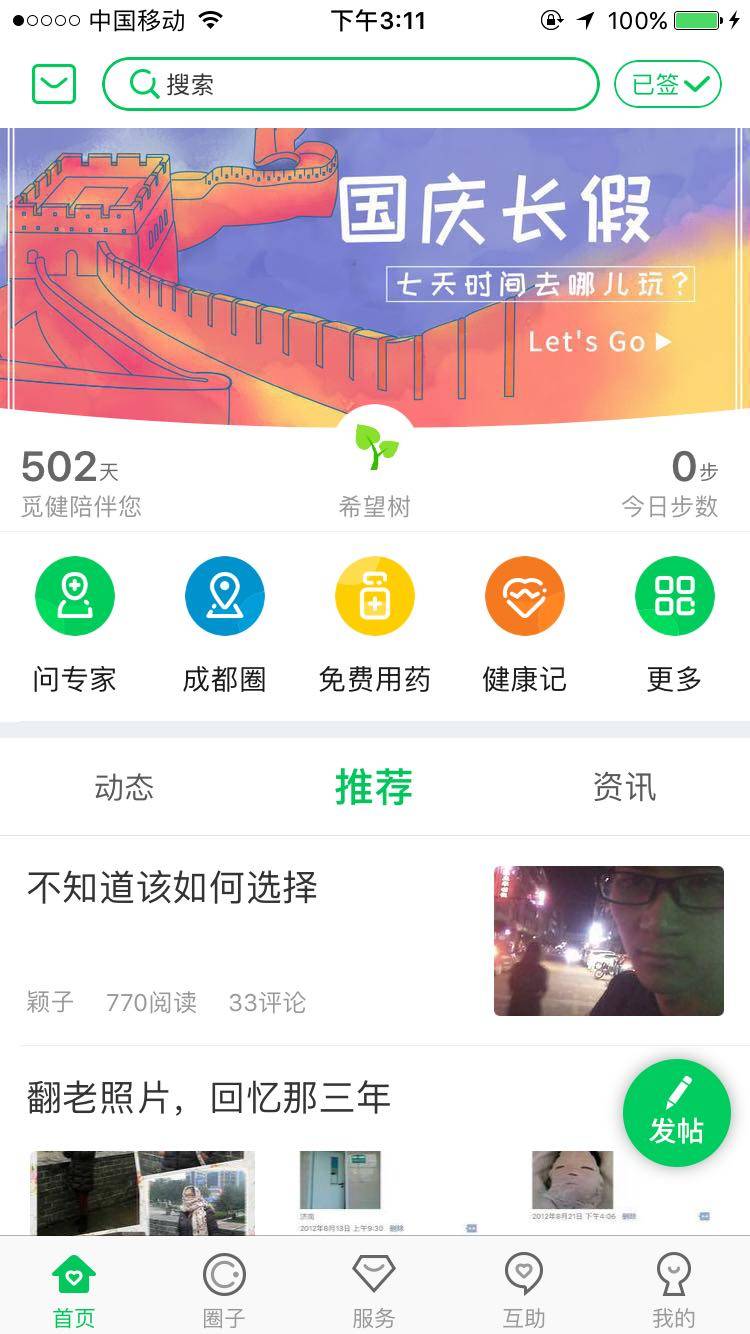The image size is (750, 1334).
Task: Tap 发帖 to write a new post
Action: click(x=677, y=1113)
